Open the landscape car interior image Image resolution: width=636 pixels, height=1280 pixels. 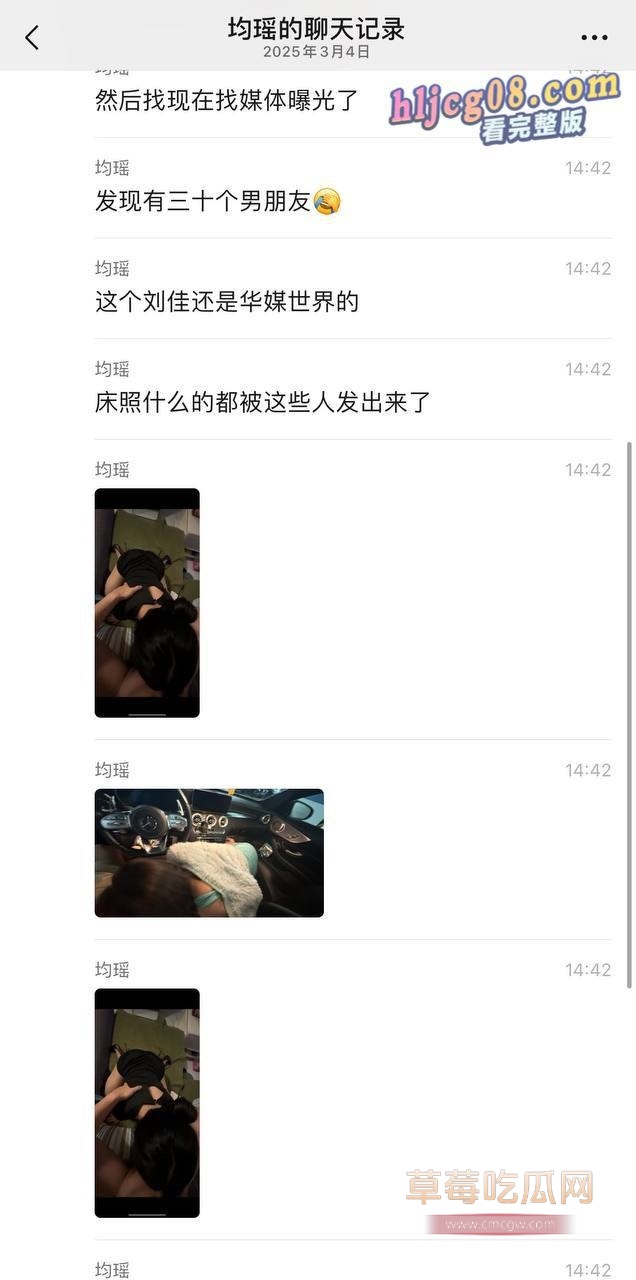[x=209, y=853]
